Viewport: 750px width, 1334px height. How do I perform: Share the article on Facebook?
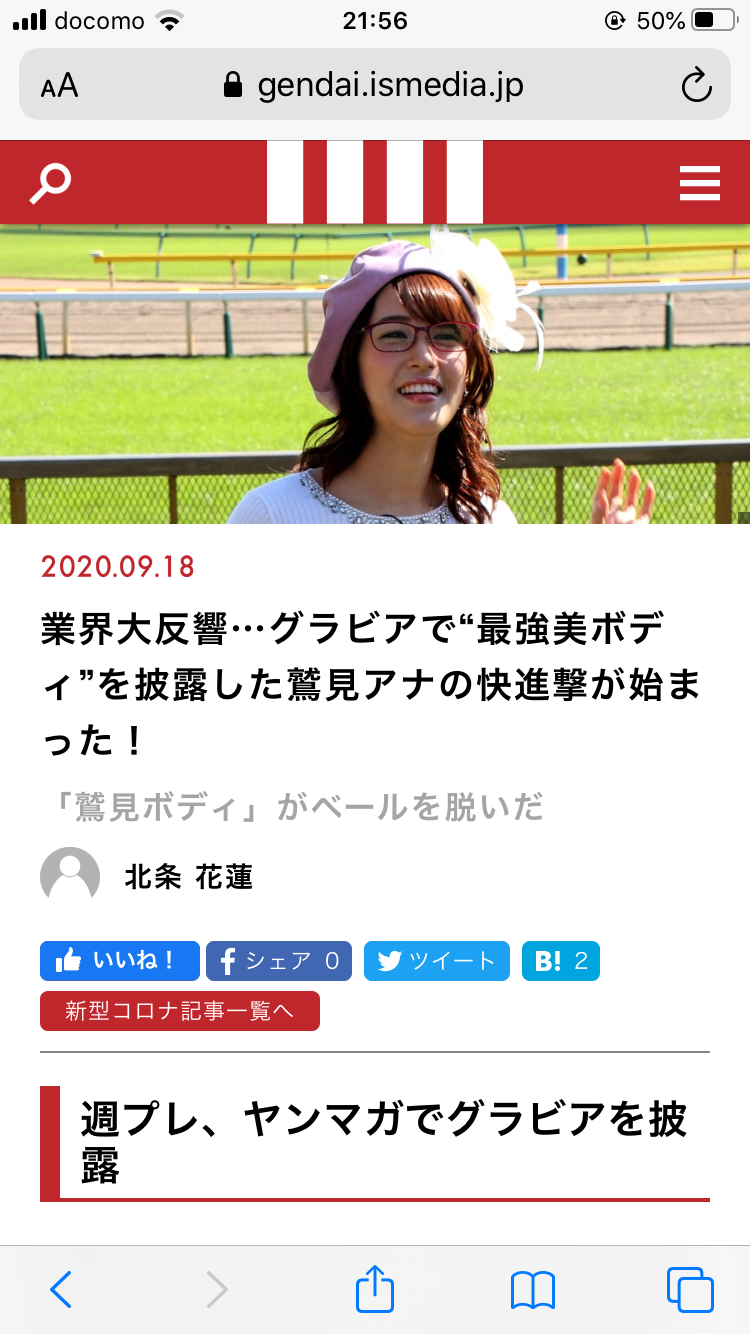(279, 961)
